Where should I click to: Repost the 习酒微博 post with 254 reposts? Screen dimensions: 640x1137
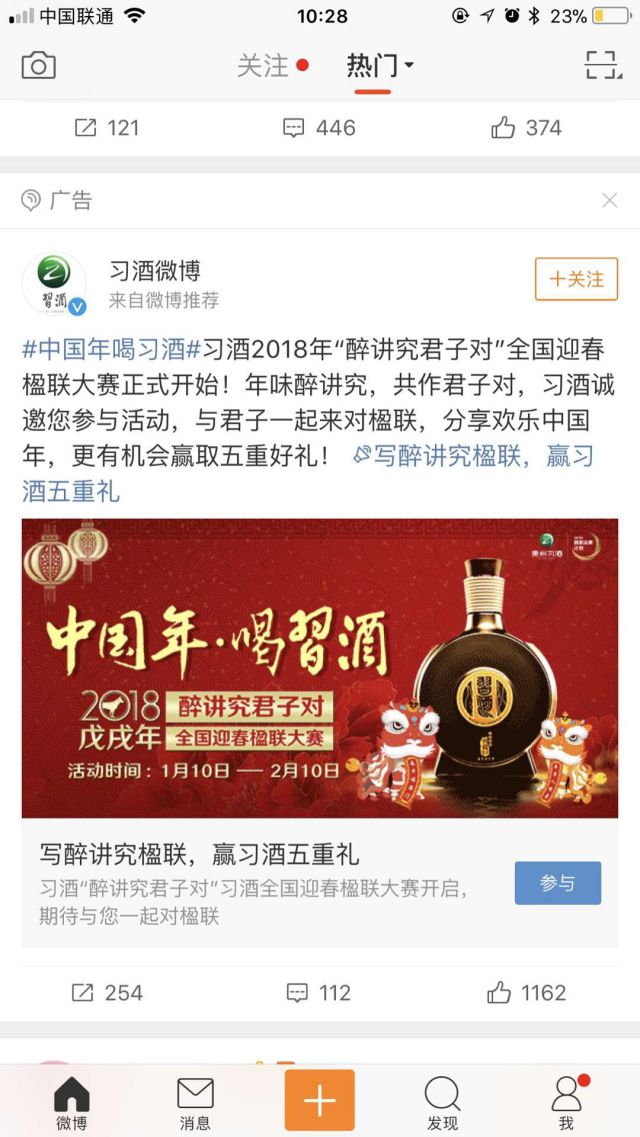pos(107,992)
